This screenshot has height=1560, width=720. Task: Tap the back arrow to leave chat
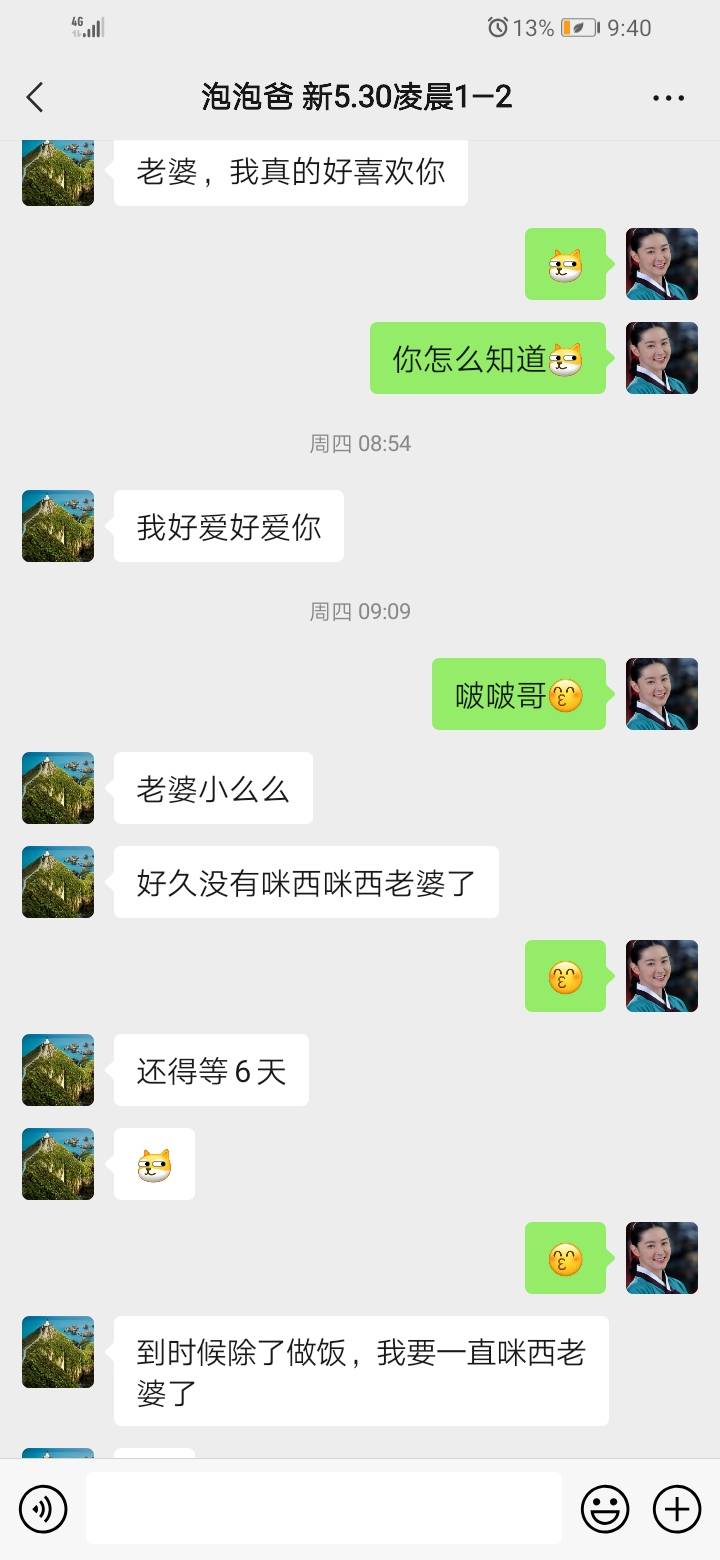(x=35, y=97)
